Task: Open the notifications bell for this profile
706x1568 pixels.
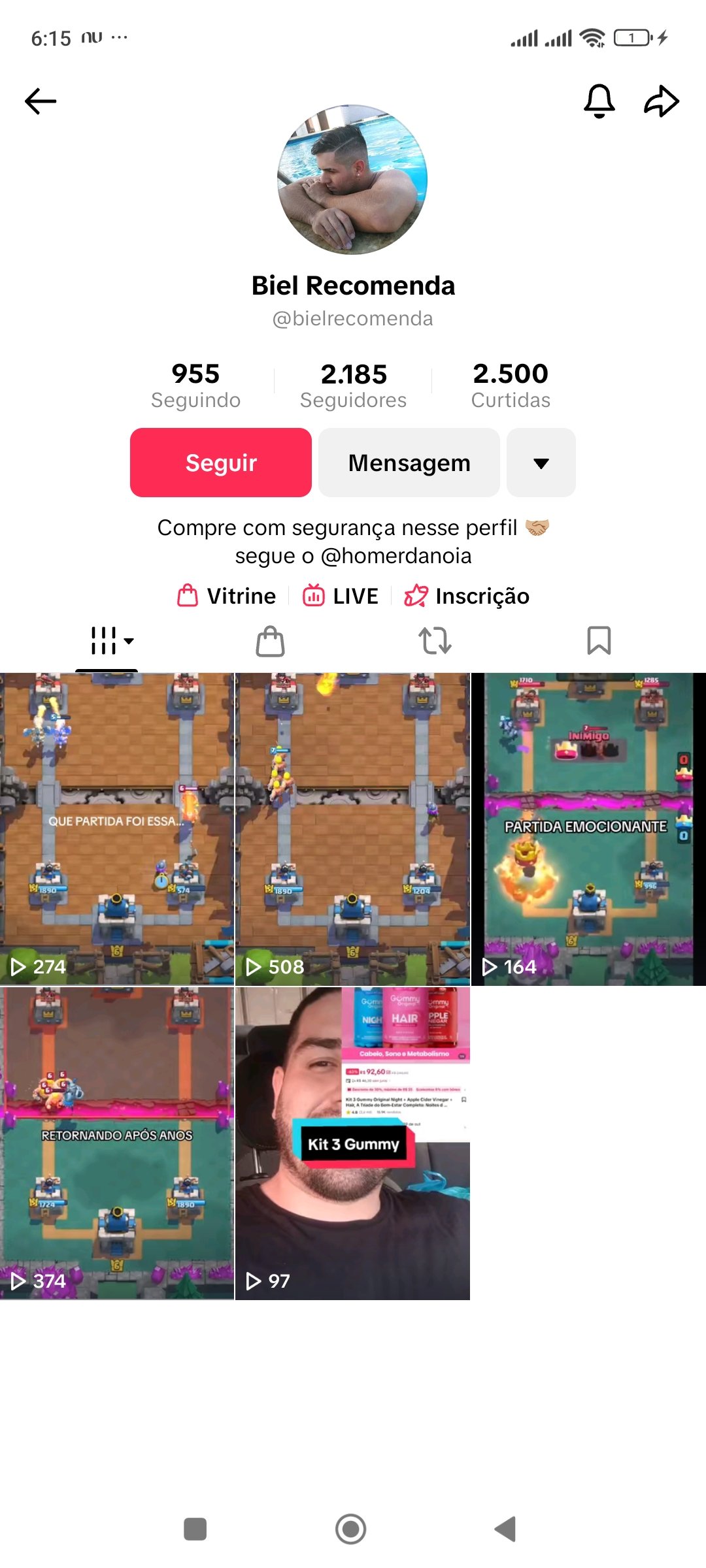Action: 599,101
